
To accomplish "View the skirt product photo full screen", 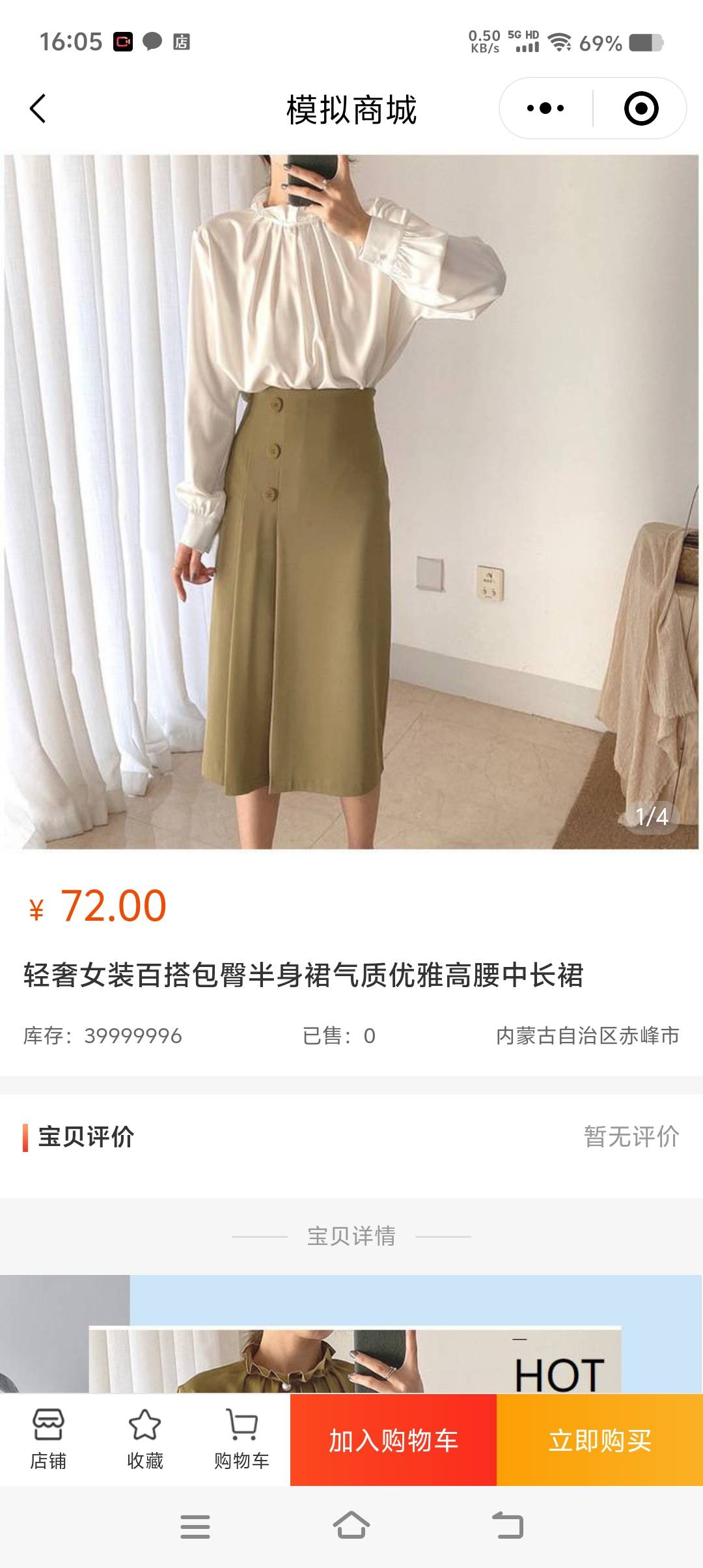I will (351, 501).
